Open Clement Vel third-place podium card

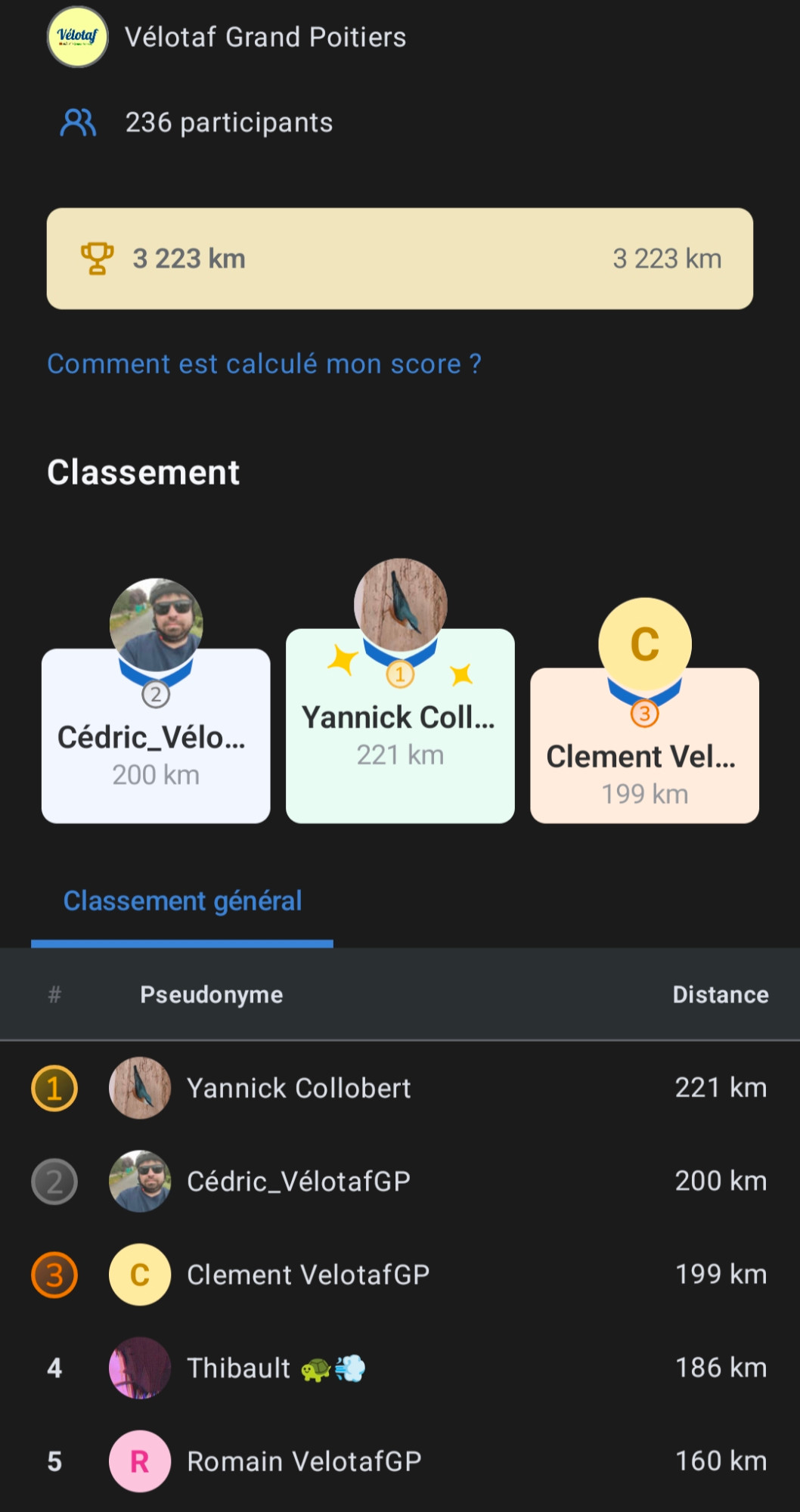pyautogui.click(x=644, y=745)
